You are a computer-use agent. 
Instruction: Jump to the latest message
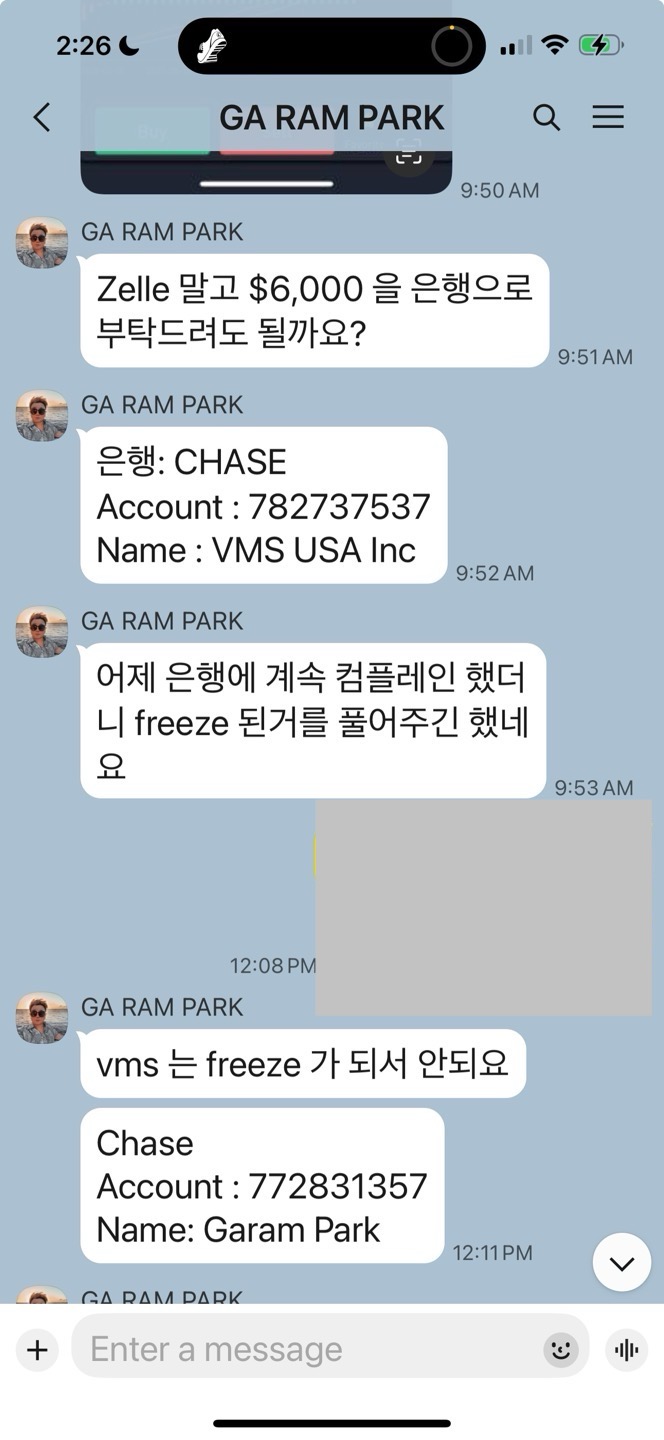pyautogui.click(x=622, y=1263)
